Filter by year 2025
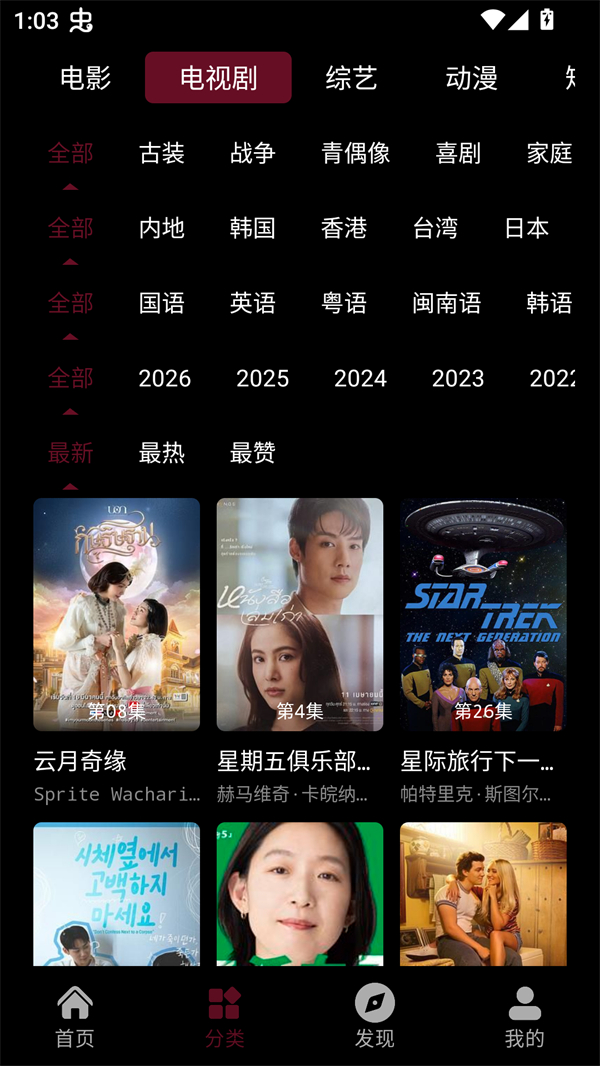Image resolution: width=600 pixels, height=1066 pixels. [x=262, y=378]
